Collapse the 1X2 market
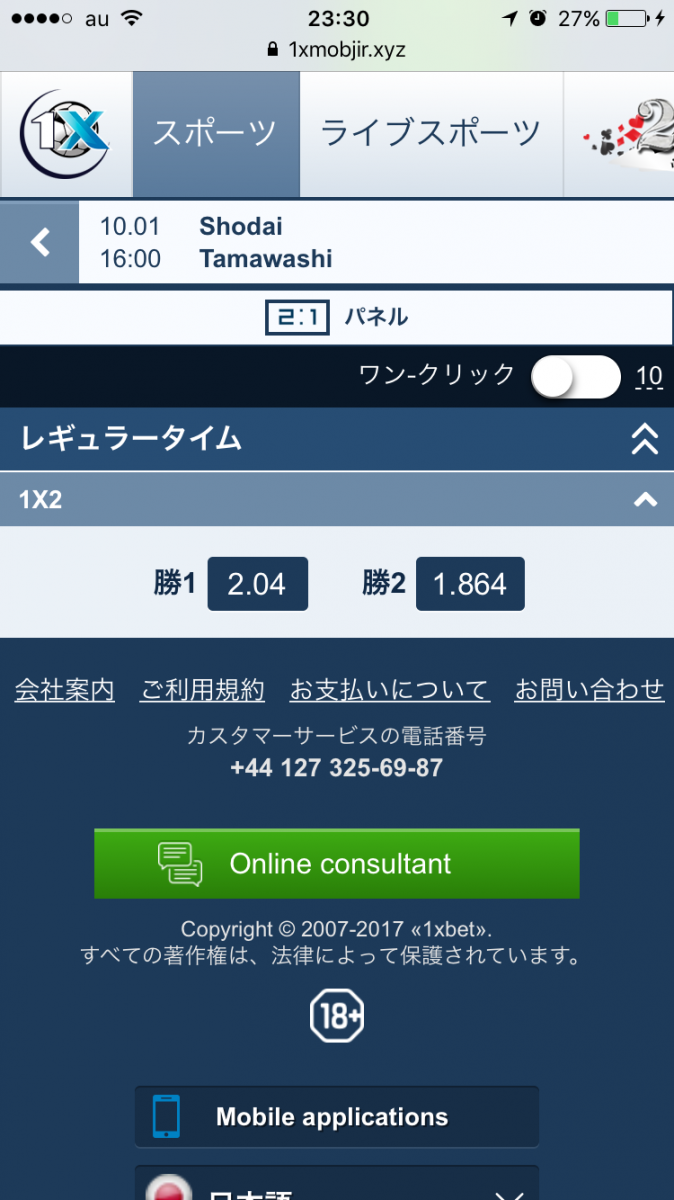This screenshot has width=674, height=1200. [645, 499]
